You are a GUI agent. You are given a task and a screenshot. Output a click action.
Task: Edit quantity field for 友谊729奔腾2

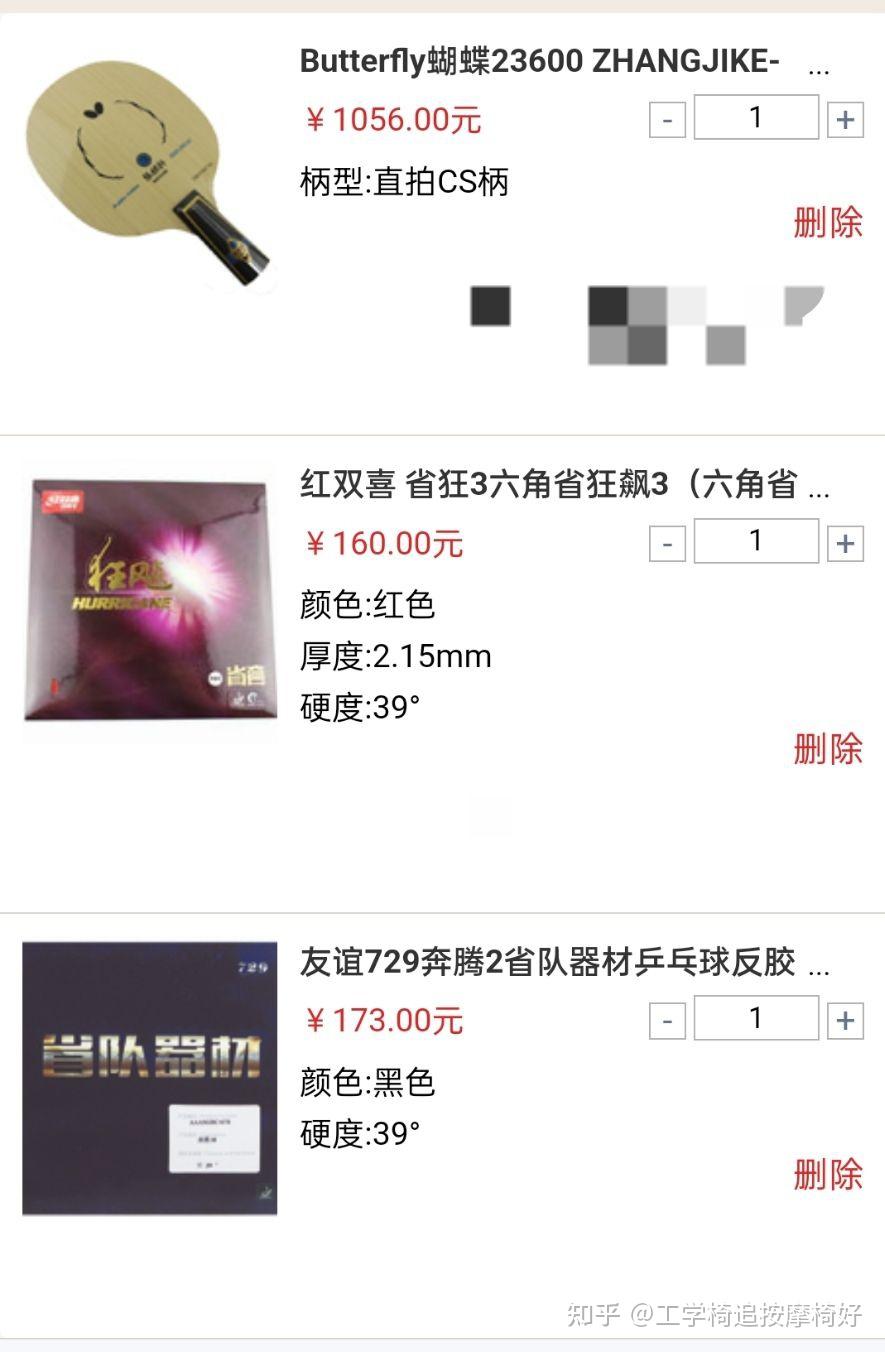(756, 1018)
